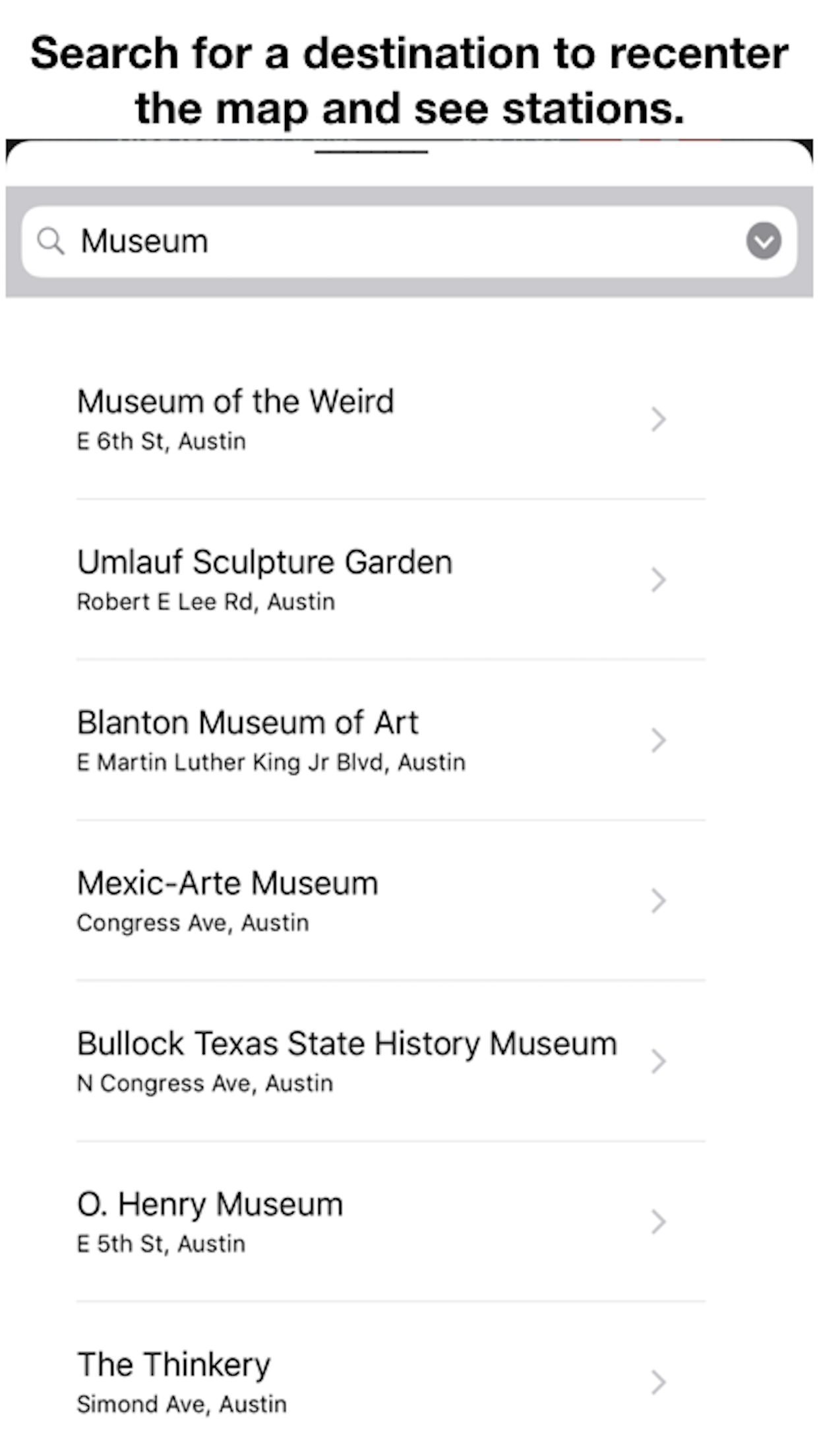
Task: Tap the Museum search field
Action: 409,241
